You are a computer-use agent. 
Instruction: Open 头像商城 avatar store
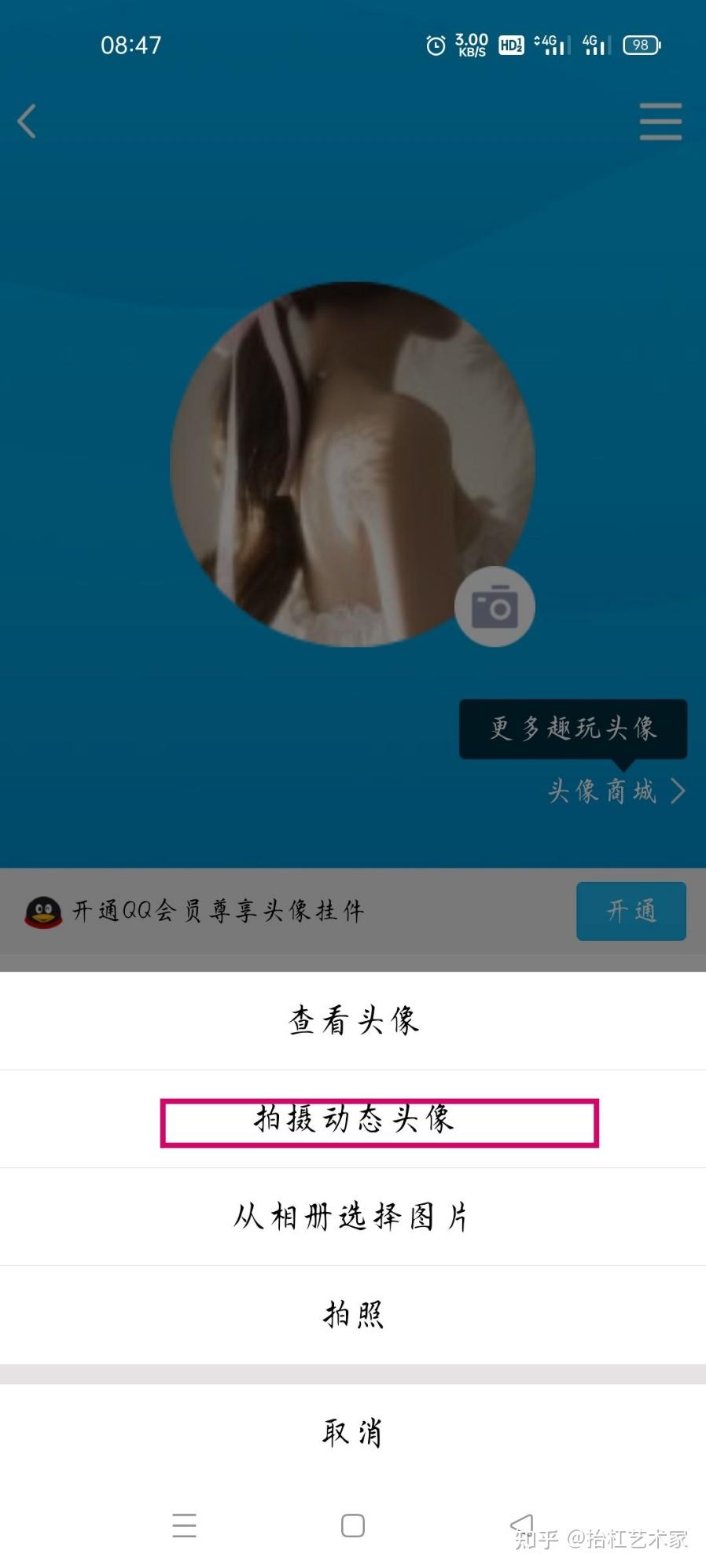coord(616,791)
